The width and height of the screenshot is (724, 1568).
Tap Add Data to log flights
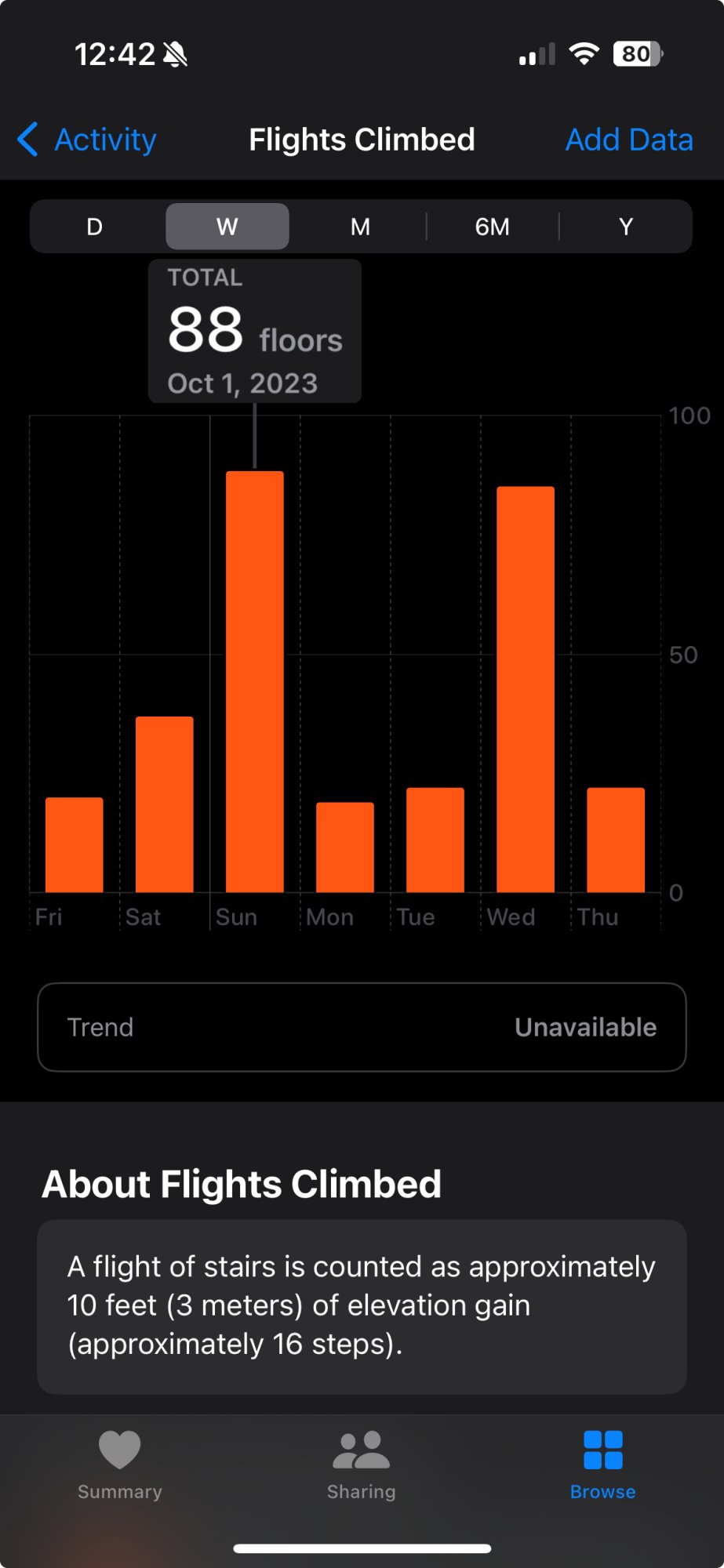click(629, 140)
